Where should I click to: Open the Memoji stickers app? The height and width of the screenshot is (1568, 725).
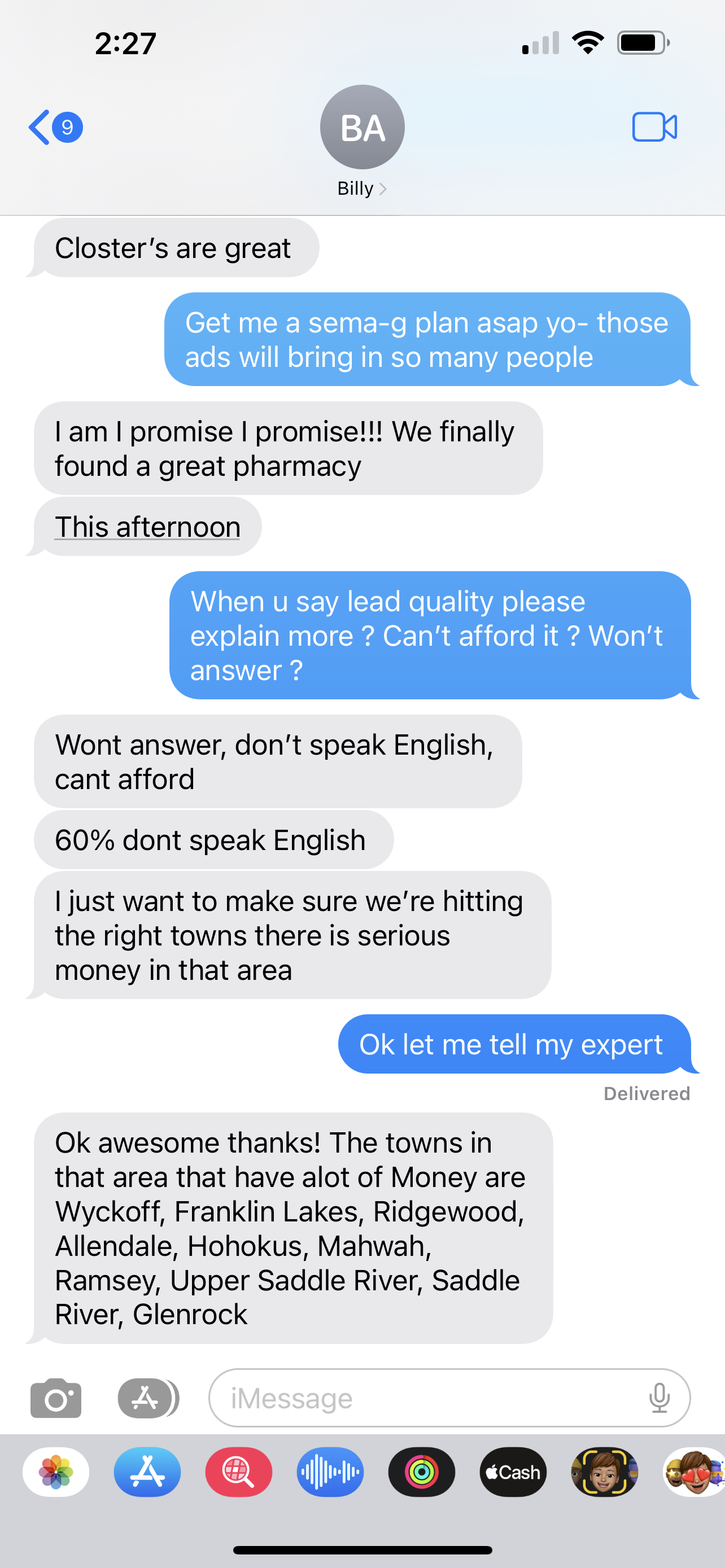(x=694, y=1472)
